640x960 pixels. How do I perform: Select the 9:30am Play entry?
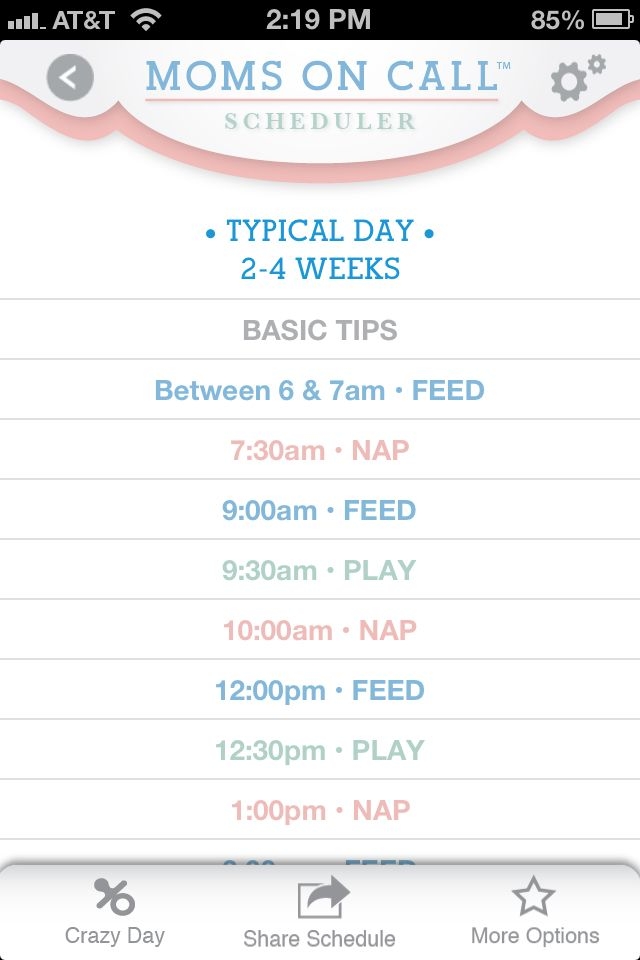point(320,570)
